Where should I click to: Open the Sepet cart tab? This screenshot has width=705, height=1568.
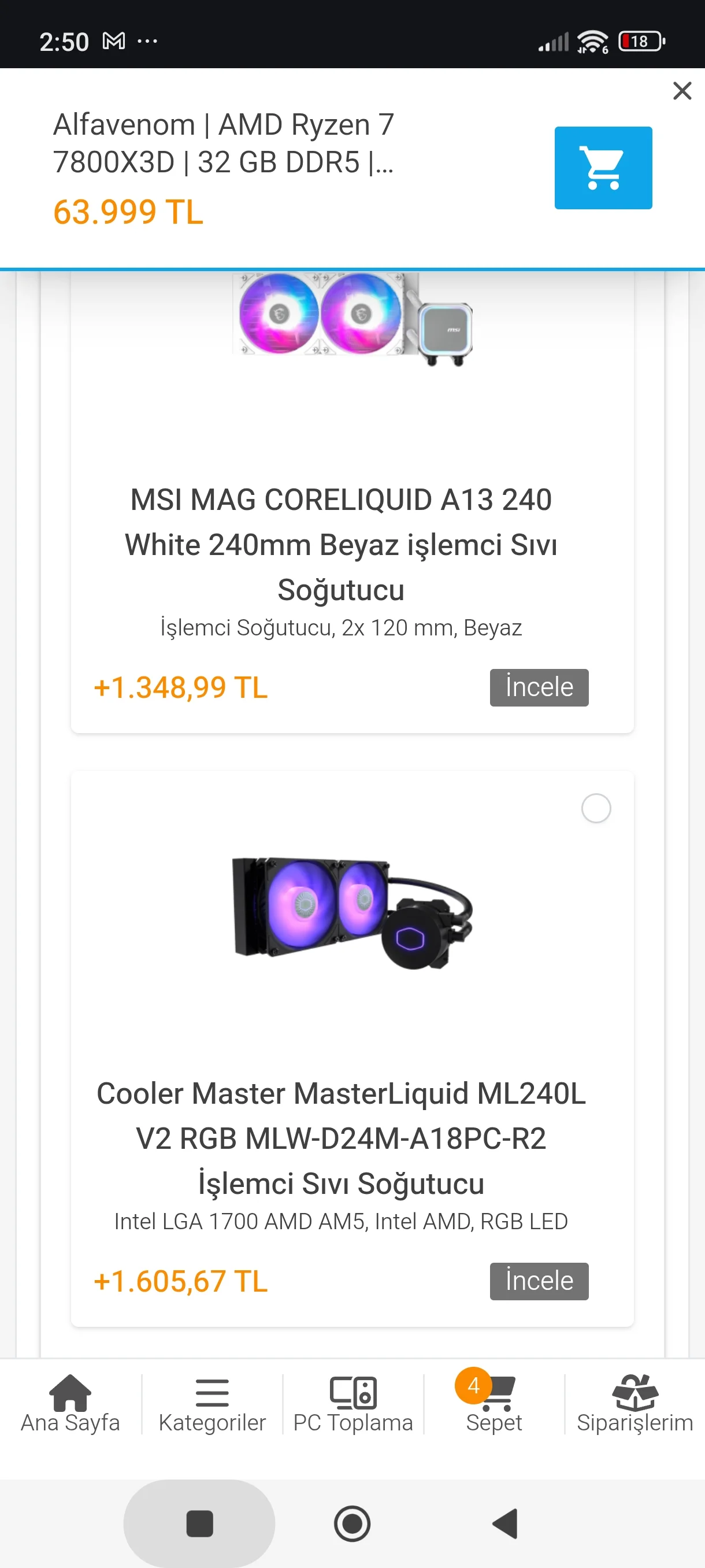click(x=493, y=1404)
